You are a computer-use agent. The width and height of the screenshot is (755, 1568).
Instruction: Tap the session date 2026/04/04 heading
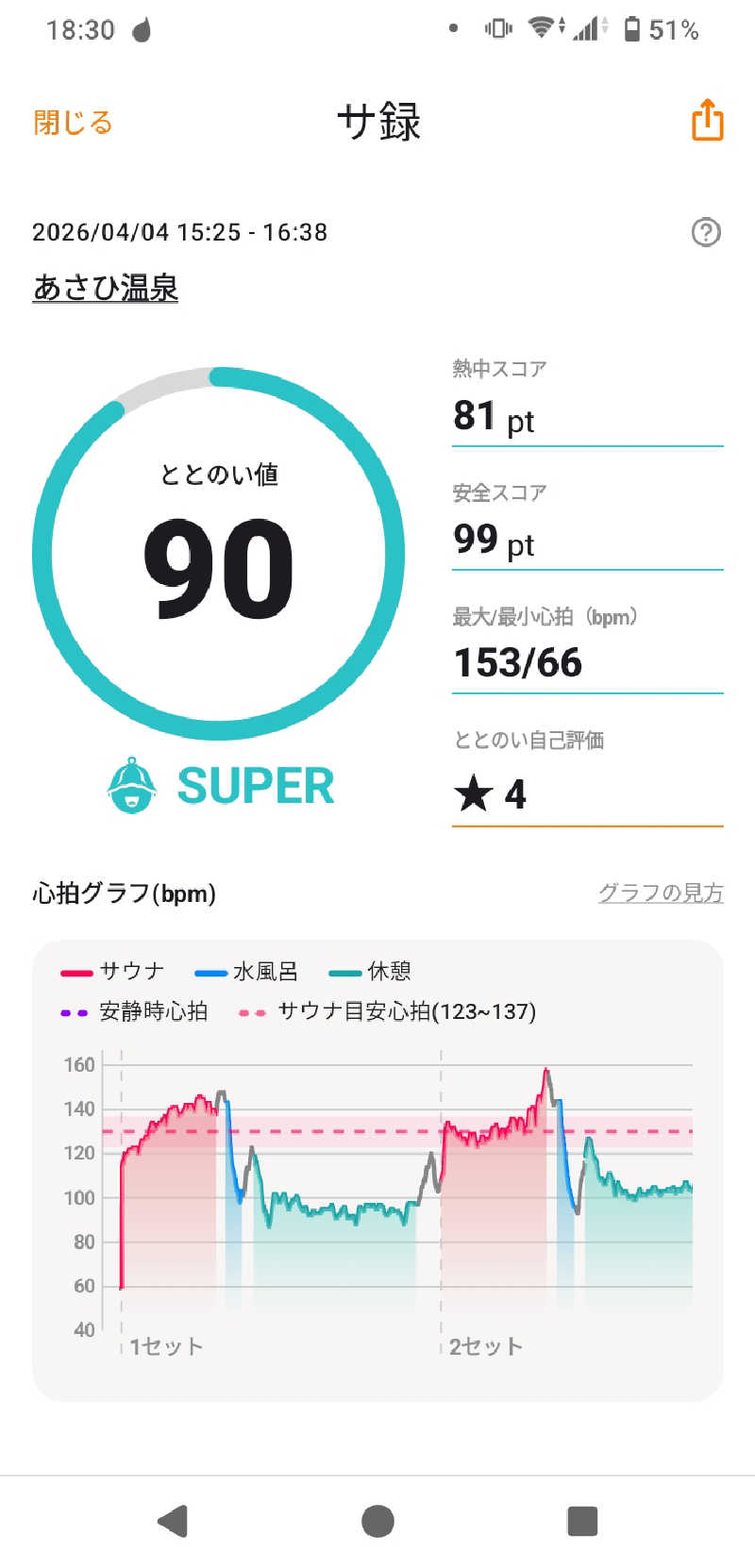[180, 233]
